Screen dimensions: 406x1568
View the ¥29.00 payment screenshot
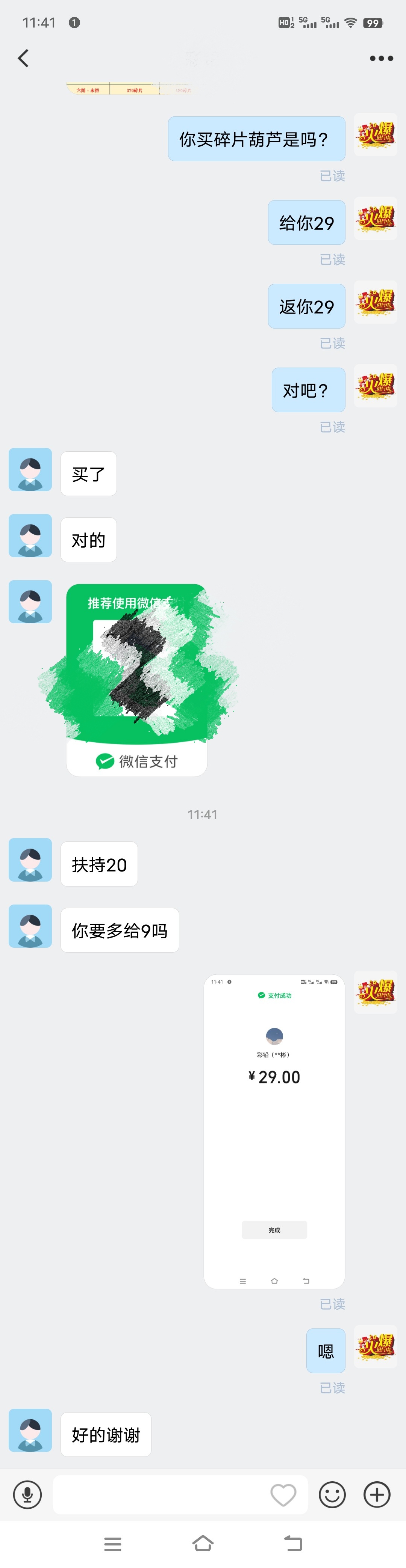pyautogui.click(x=274, y=1132)
